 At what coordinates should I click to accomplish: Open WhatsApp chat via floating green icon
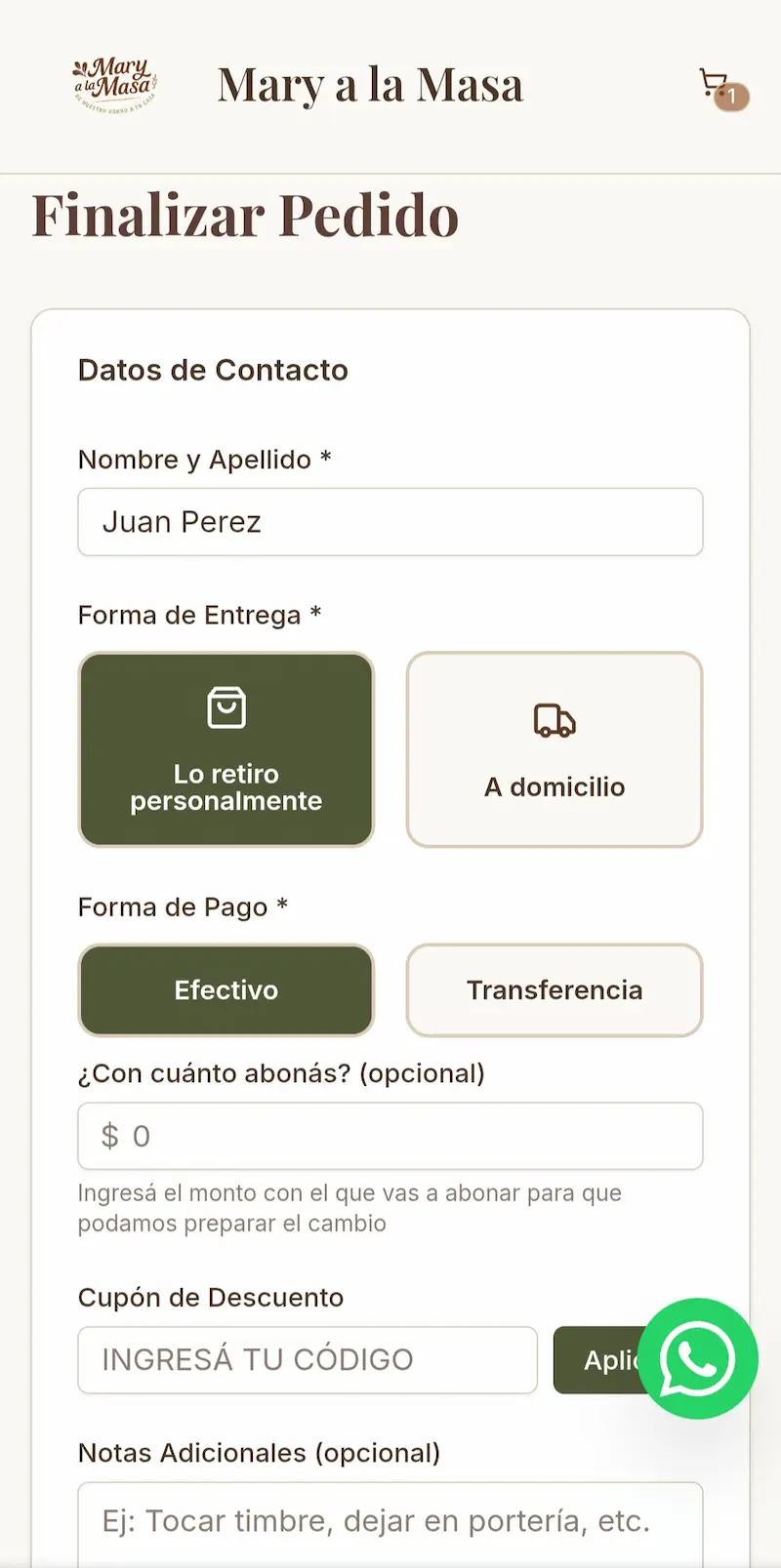tap(699, 1360)
